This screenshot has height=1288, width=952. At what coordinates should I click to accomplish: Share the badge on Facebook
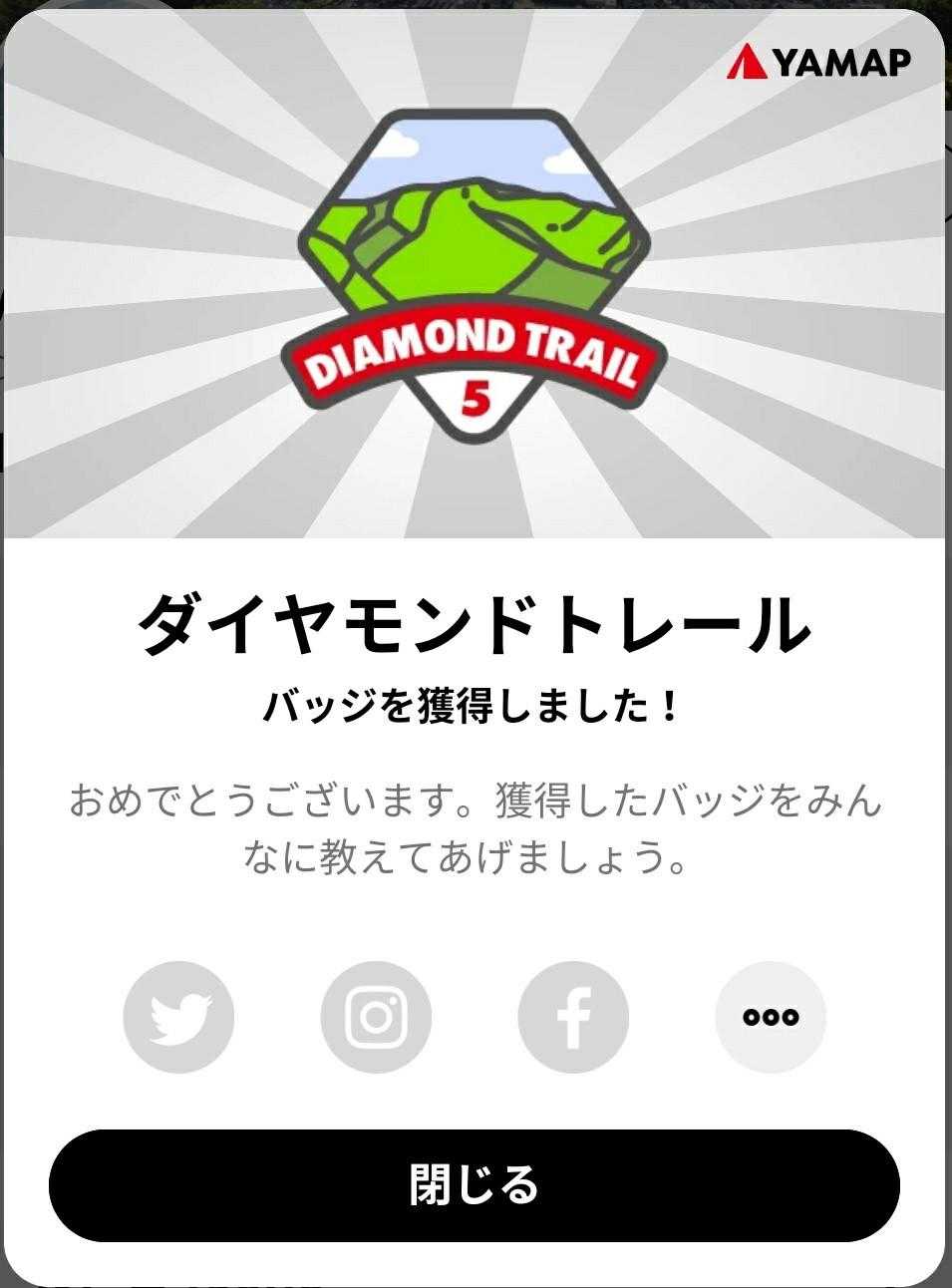(x=573, y=1016)
